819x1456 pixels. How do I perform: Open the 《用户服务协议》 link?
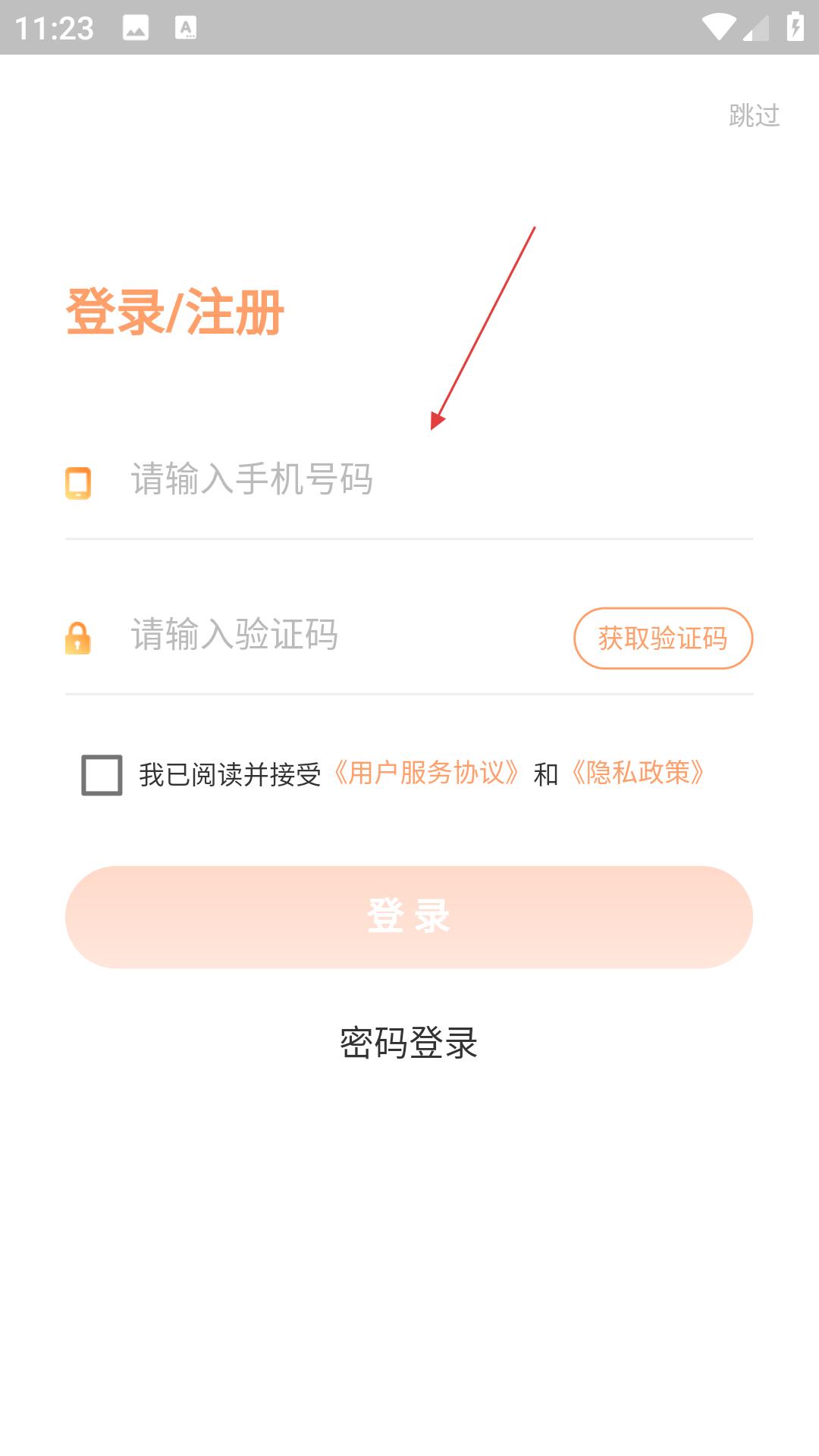point(425,773)
